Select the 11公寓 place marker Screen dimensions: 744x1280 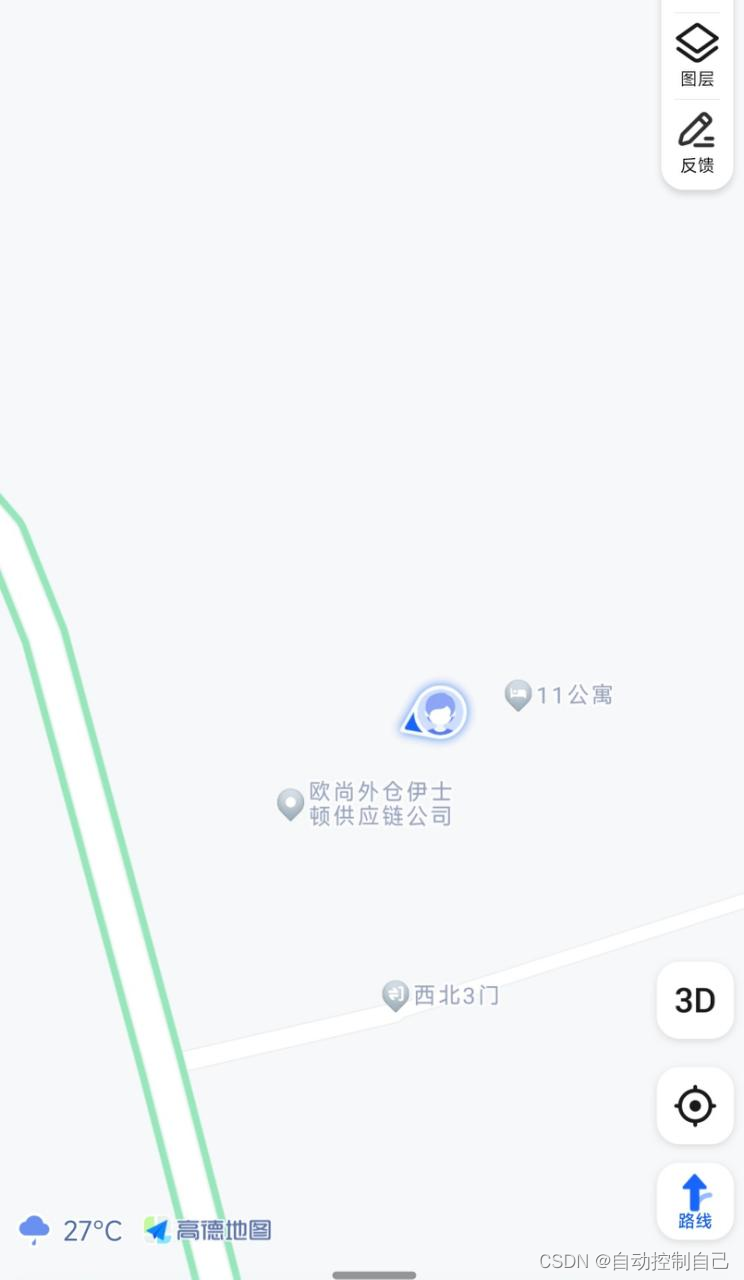(x=518, y=694)
